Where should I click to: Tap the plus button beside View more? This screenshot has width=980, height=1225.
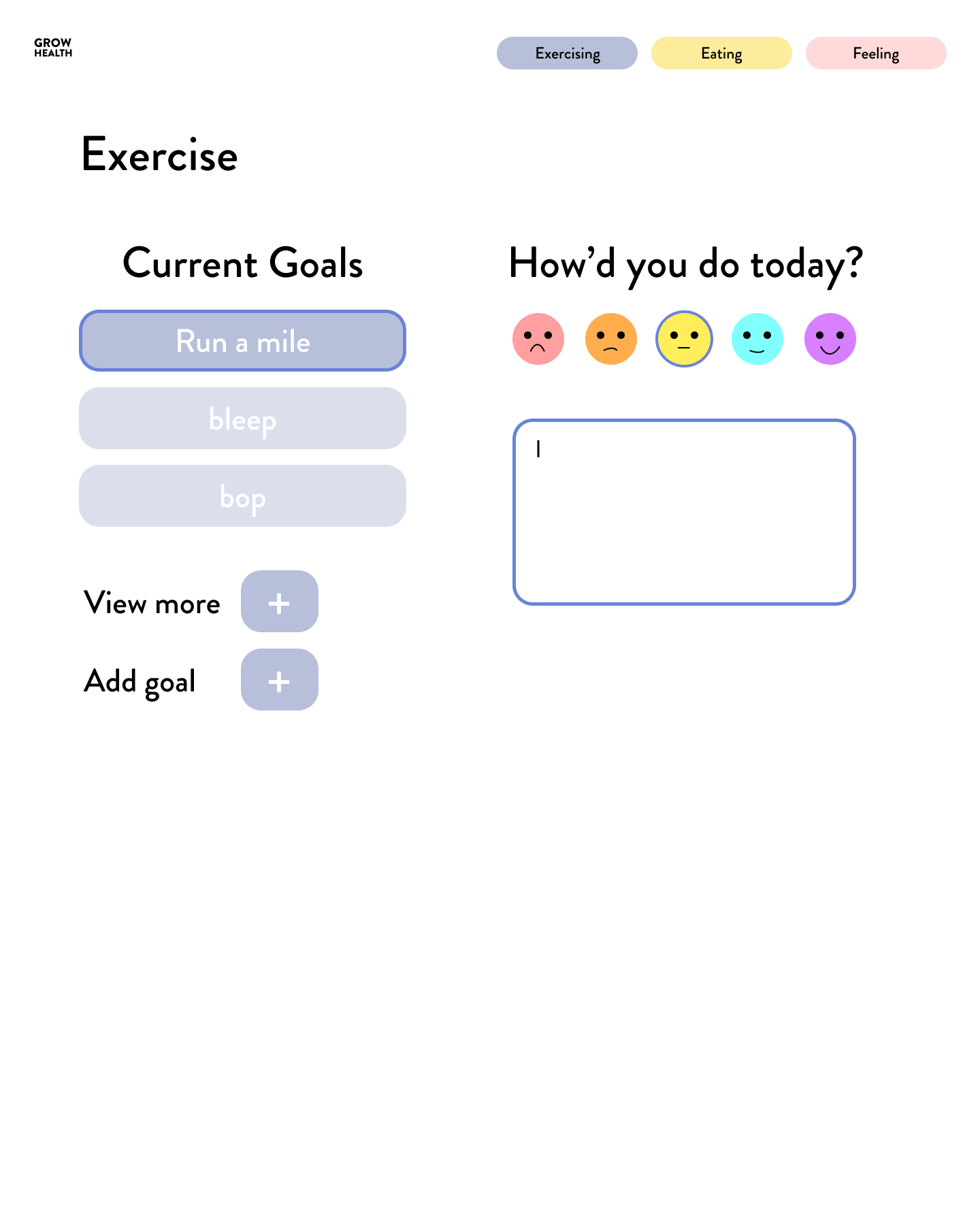point(279,602)
